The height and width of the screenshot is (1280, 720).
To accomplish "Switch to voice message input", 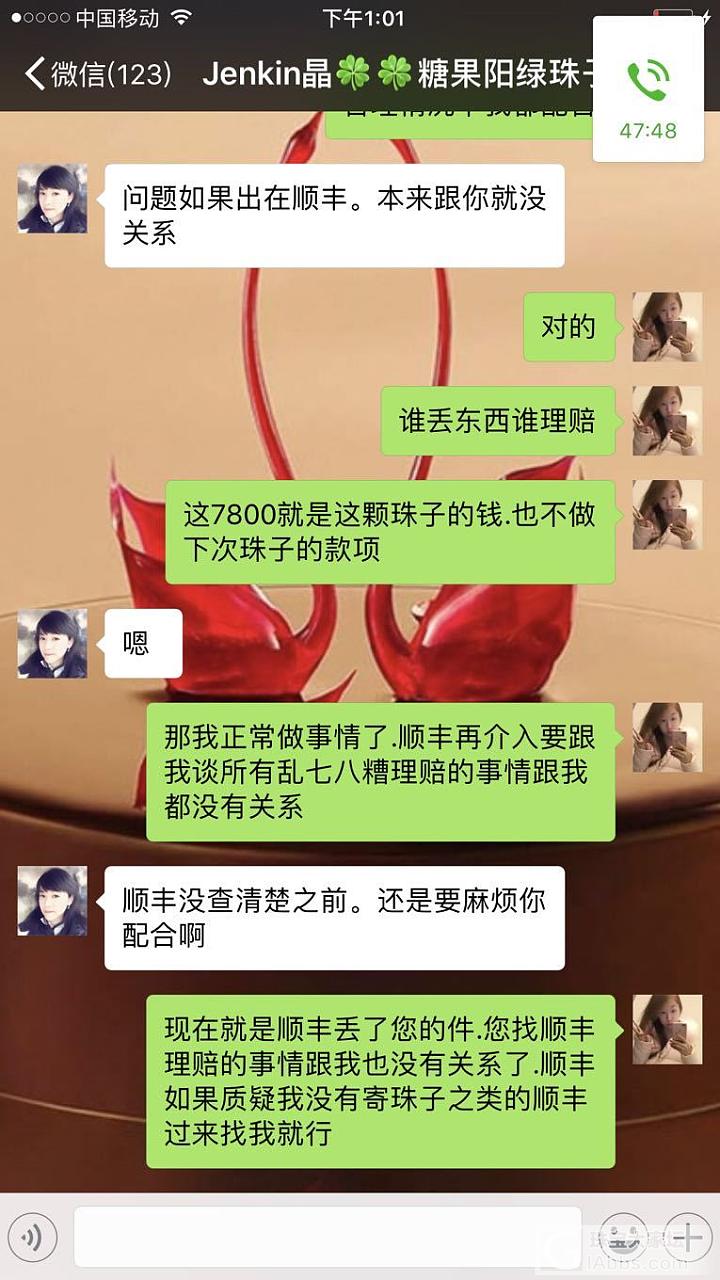I will click(32, 1238).
